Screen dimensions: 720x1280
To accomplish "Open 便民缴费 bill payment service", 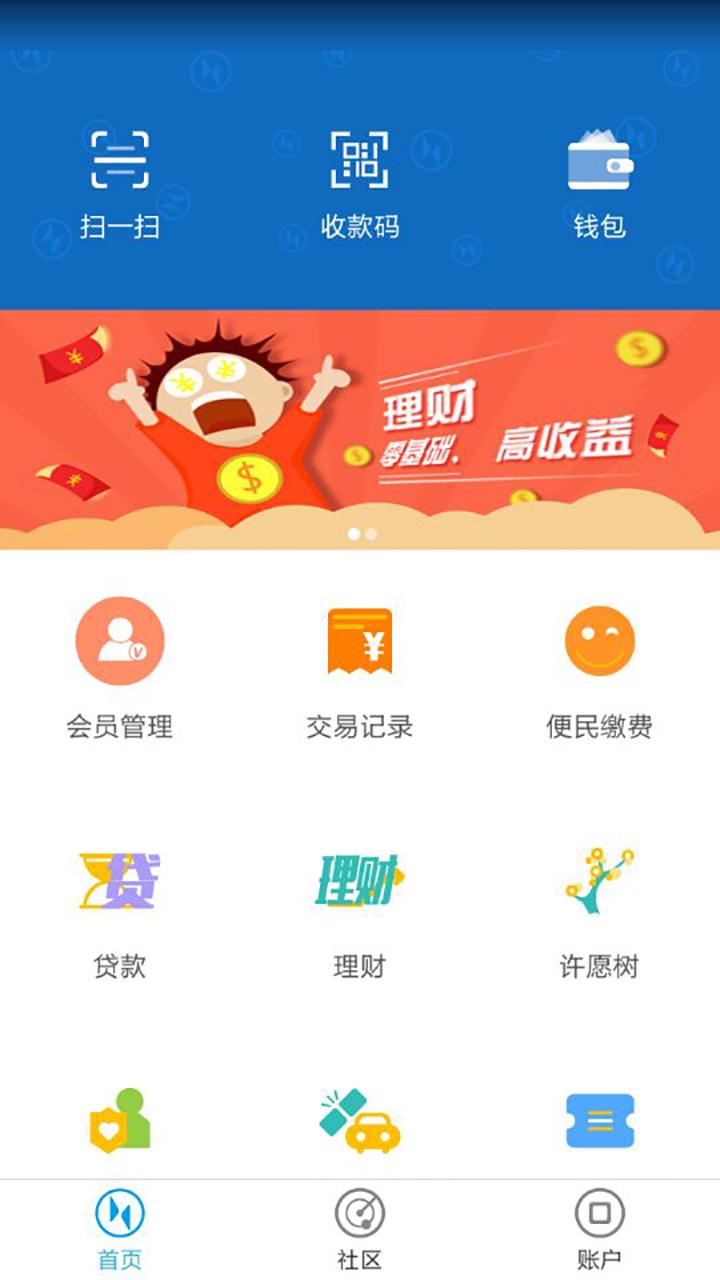I will [x=598, y=670].
